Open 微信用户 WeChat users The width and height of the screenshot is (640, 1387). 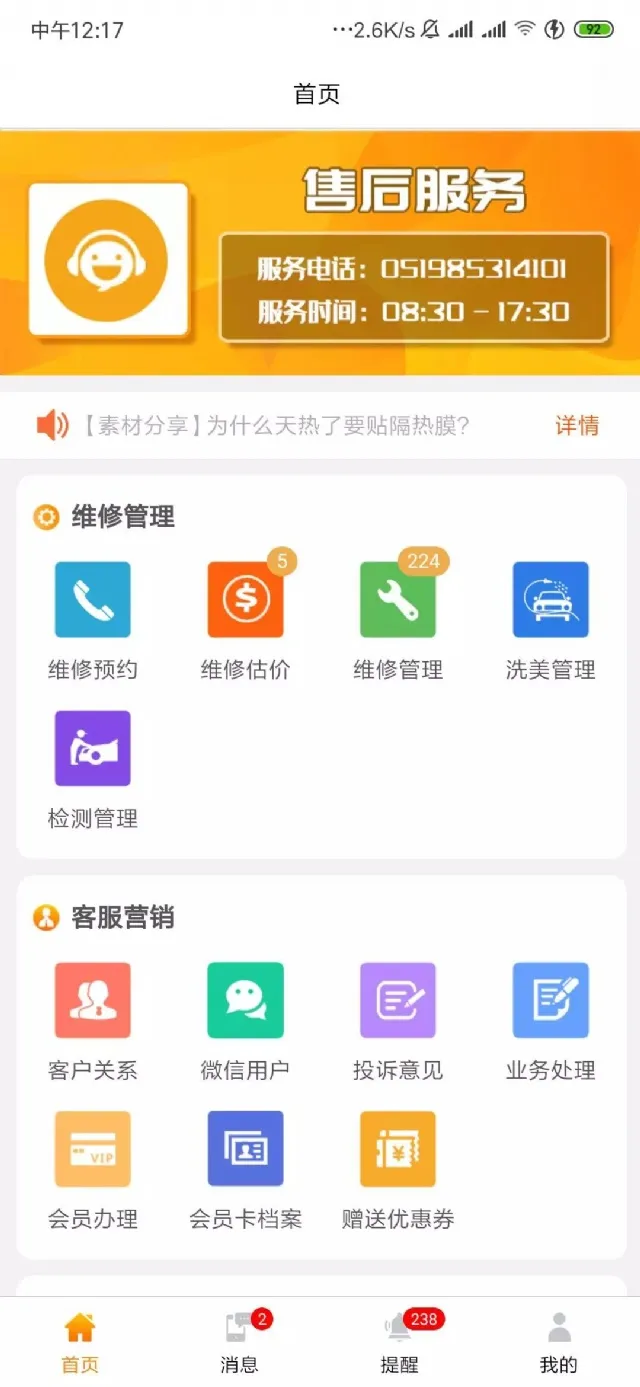(245, 1001)
